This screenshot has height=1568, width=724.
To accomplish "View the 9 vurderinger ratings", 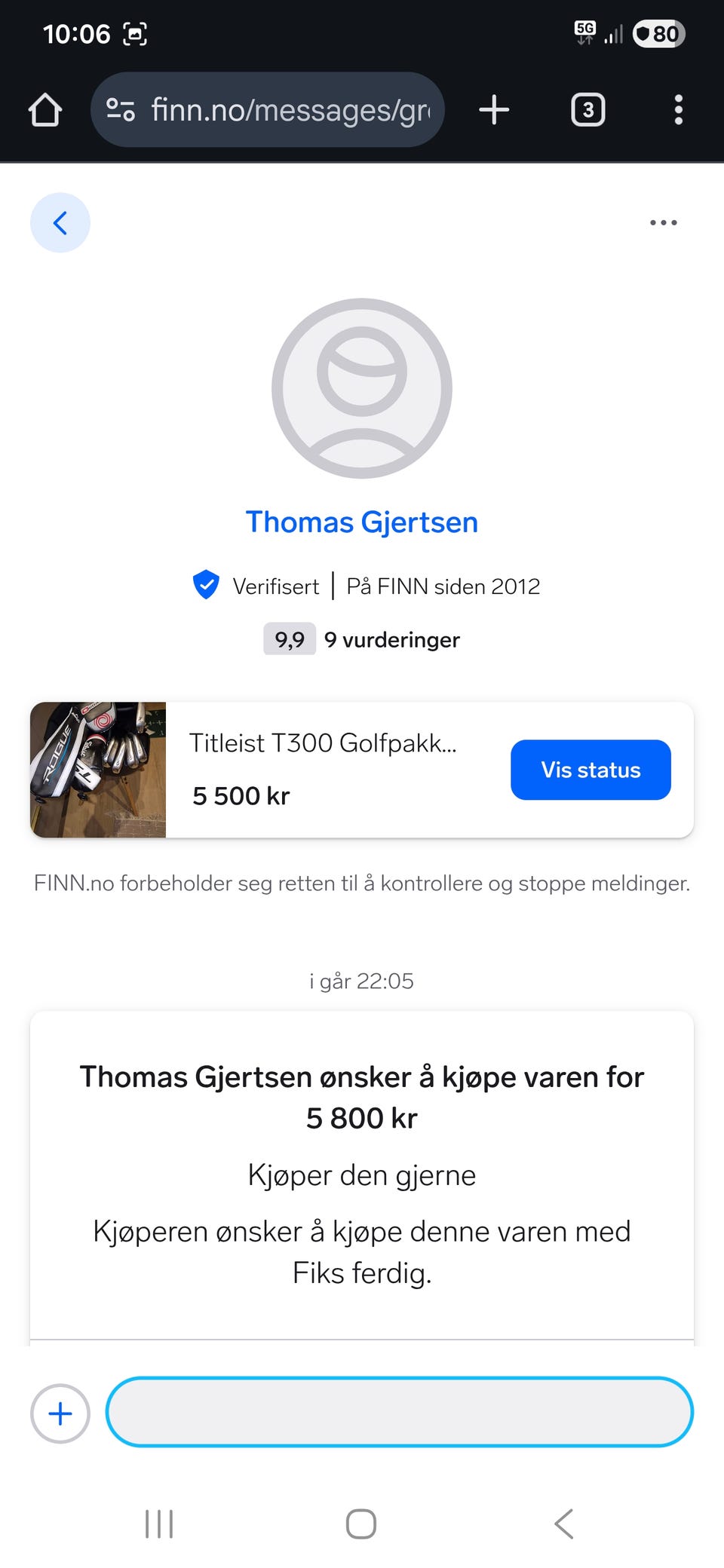I will click(392, 639).
